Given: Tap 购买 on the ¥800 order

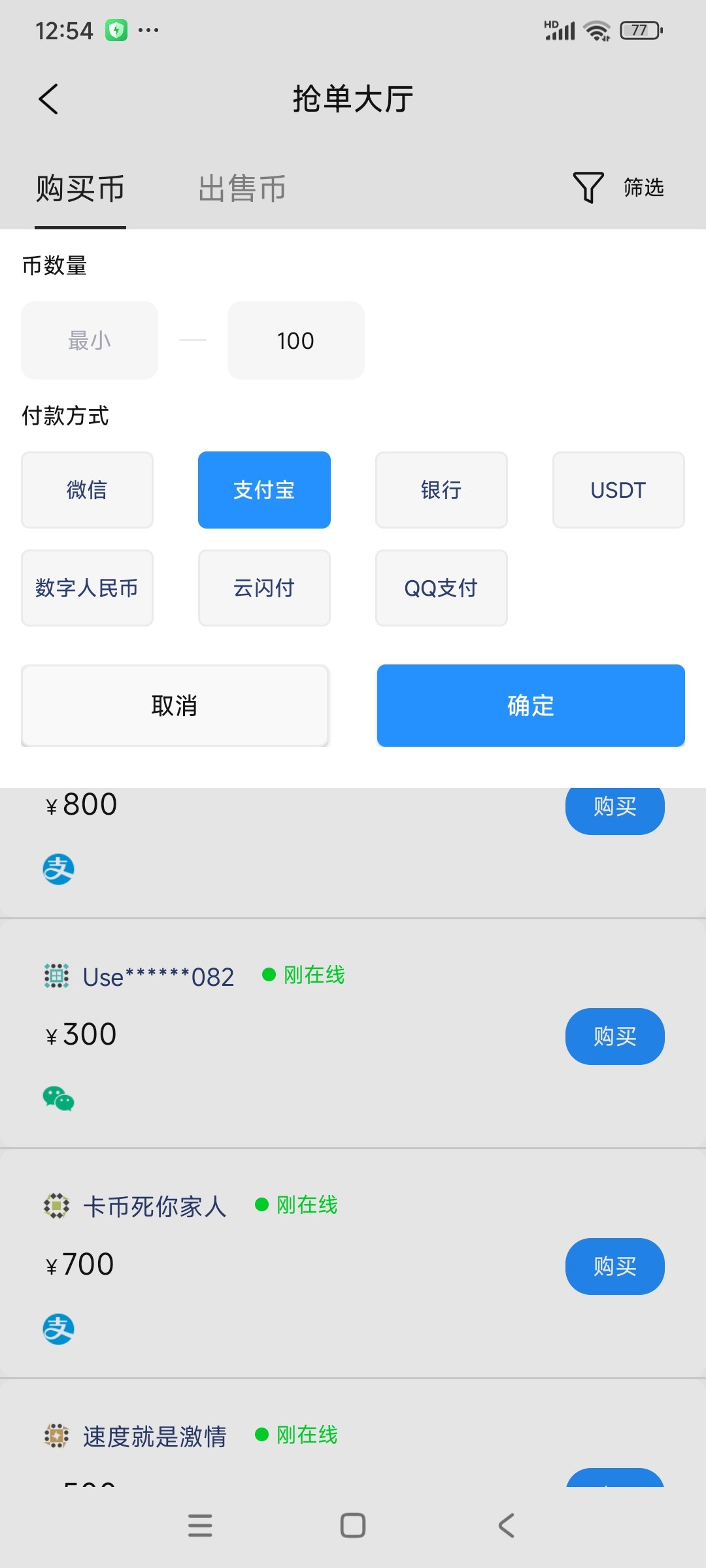Looking at the screenshot, I should (x=614, y=810).
